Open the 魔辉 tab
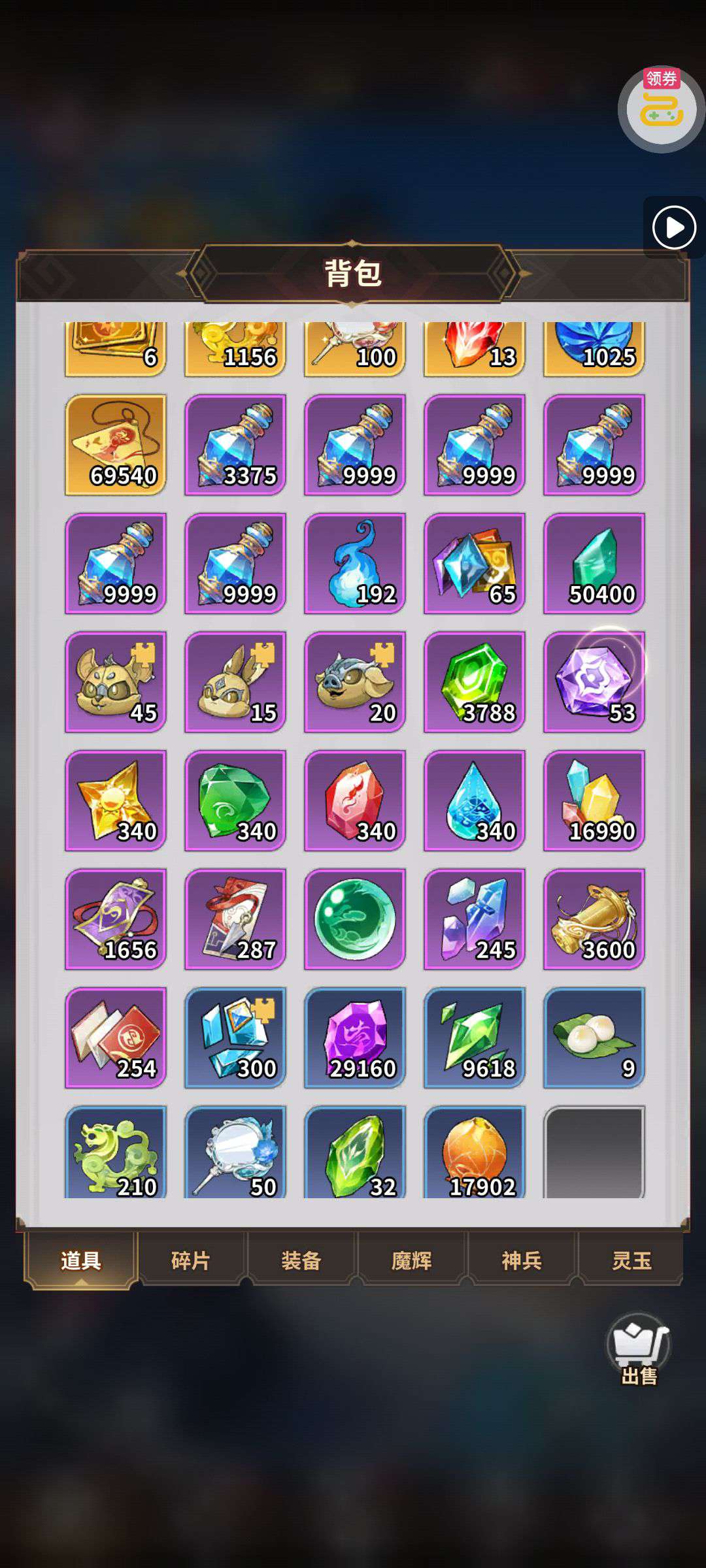Screen dimensions: 706x1568 click(411, 1260)
